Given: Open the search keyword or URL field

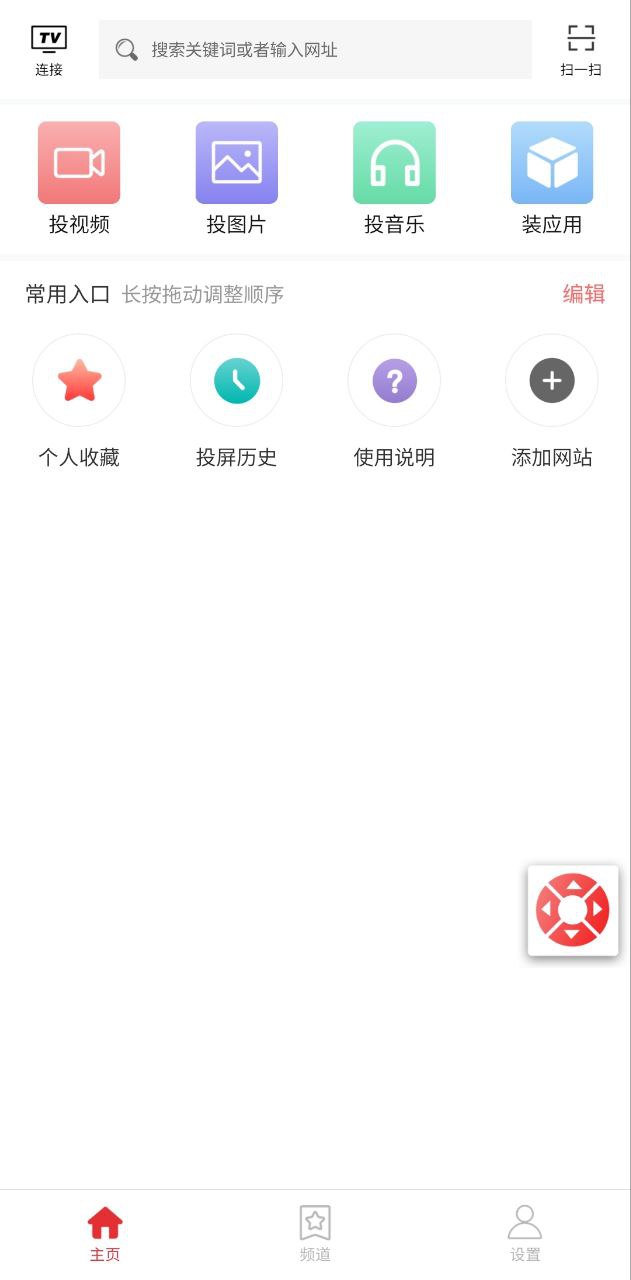Looking at the screenshot, I should (315, 49).
